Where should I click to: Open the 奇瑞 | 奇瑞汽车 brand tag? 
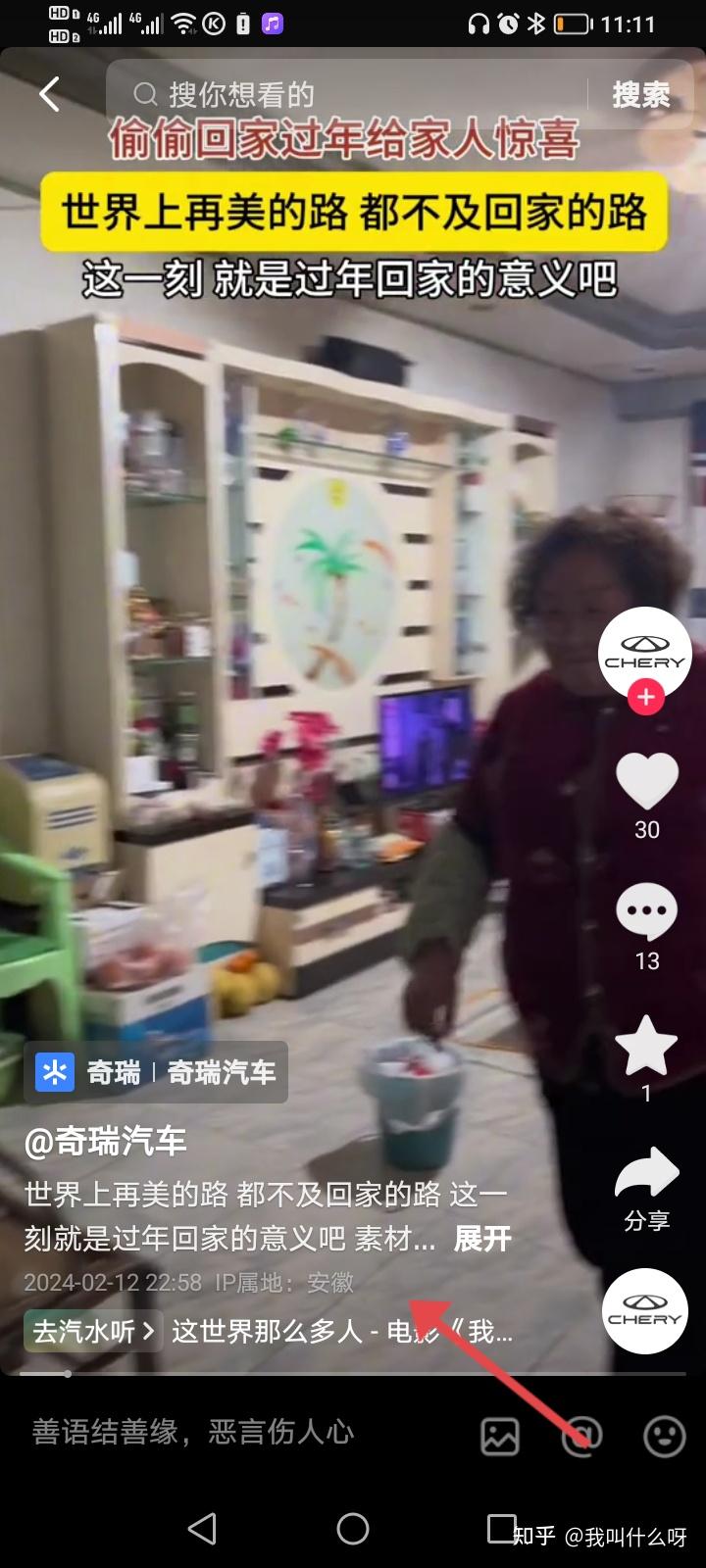click(157, 1072)
